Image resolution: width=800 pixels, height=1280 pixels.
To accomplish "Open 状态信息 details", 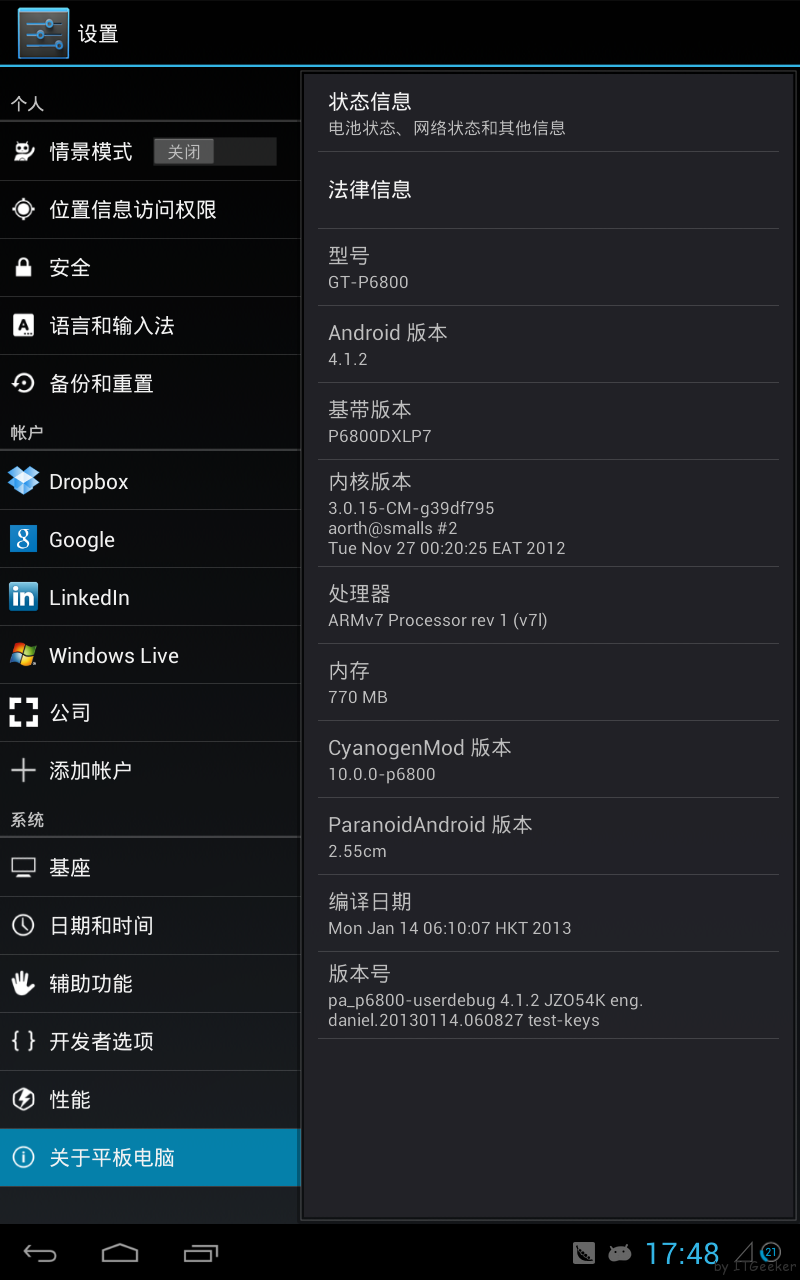I will click(548, 114).
